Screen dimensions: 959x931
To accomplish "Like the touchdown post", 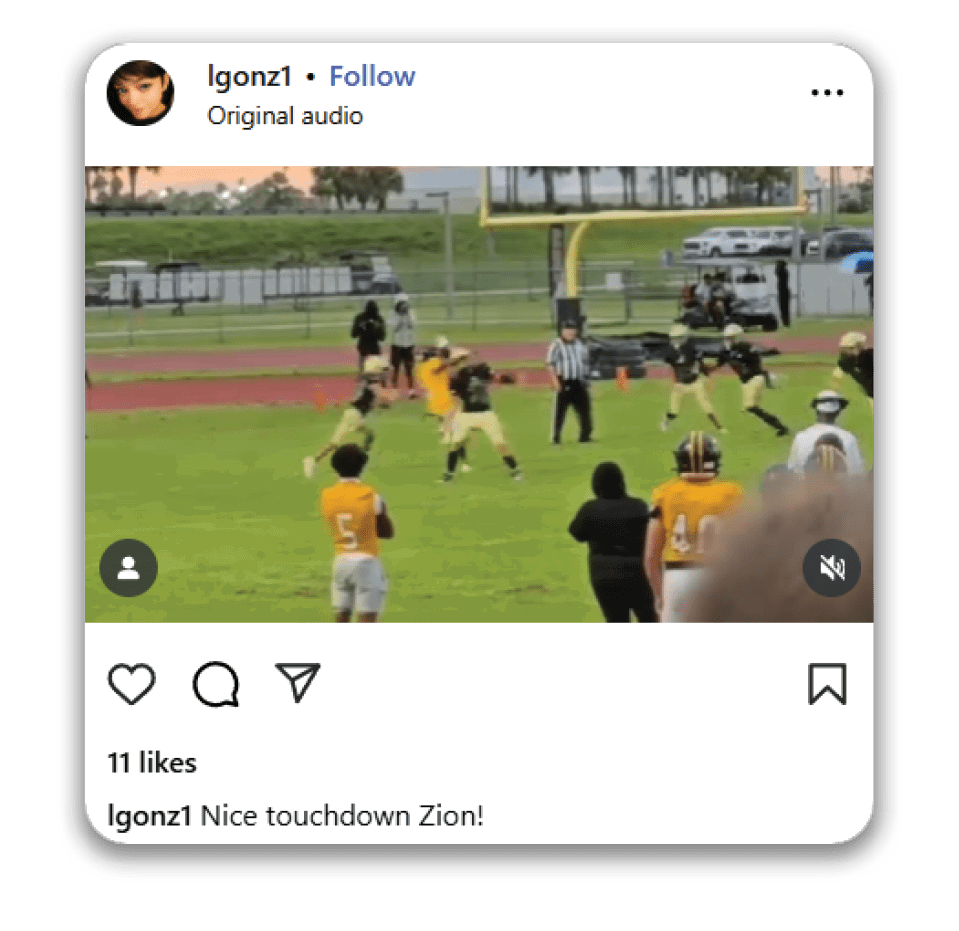I will [131, 684].
